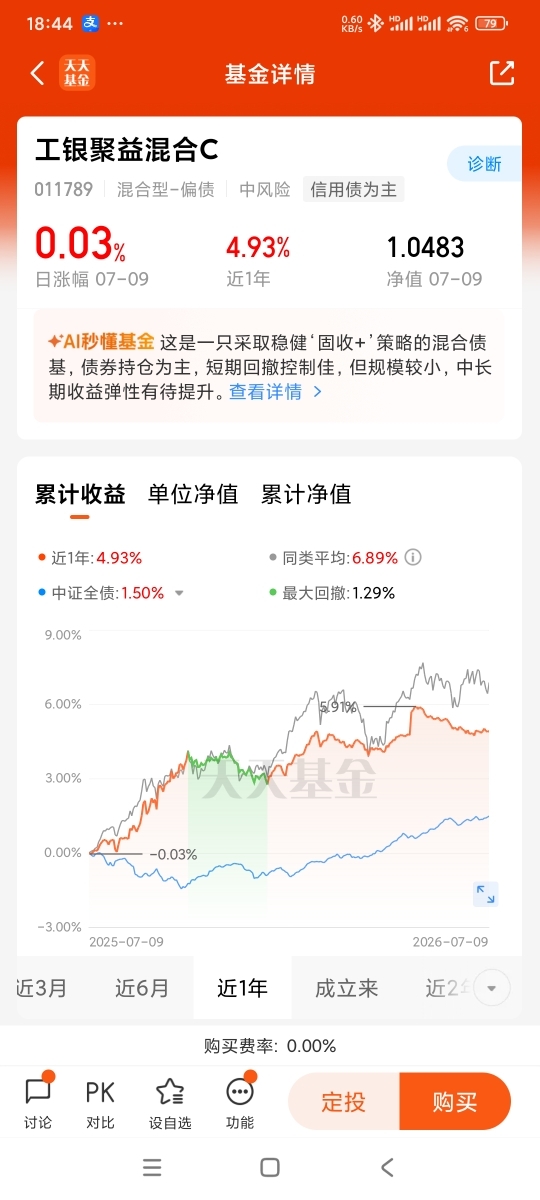Expand the 中证全债 benchmark dropdown
This screenshot has width=540, height=1200.
click(x=179, y=593)
